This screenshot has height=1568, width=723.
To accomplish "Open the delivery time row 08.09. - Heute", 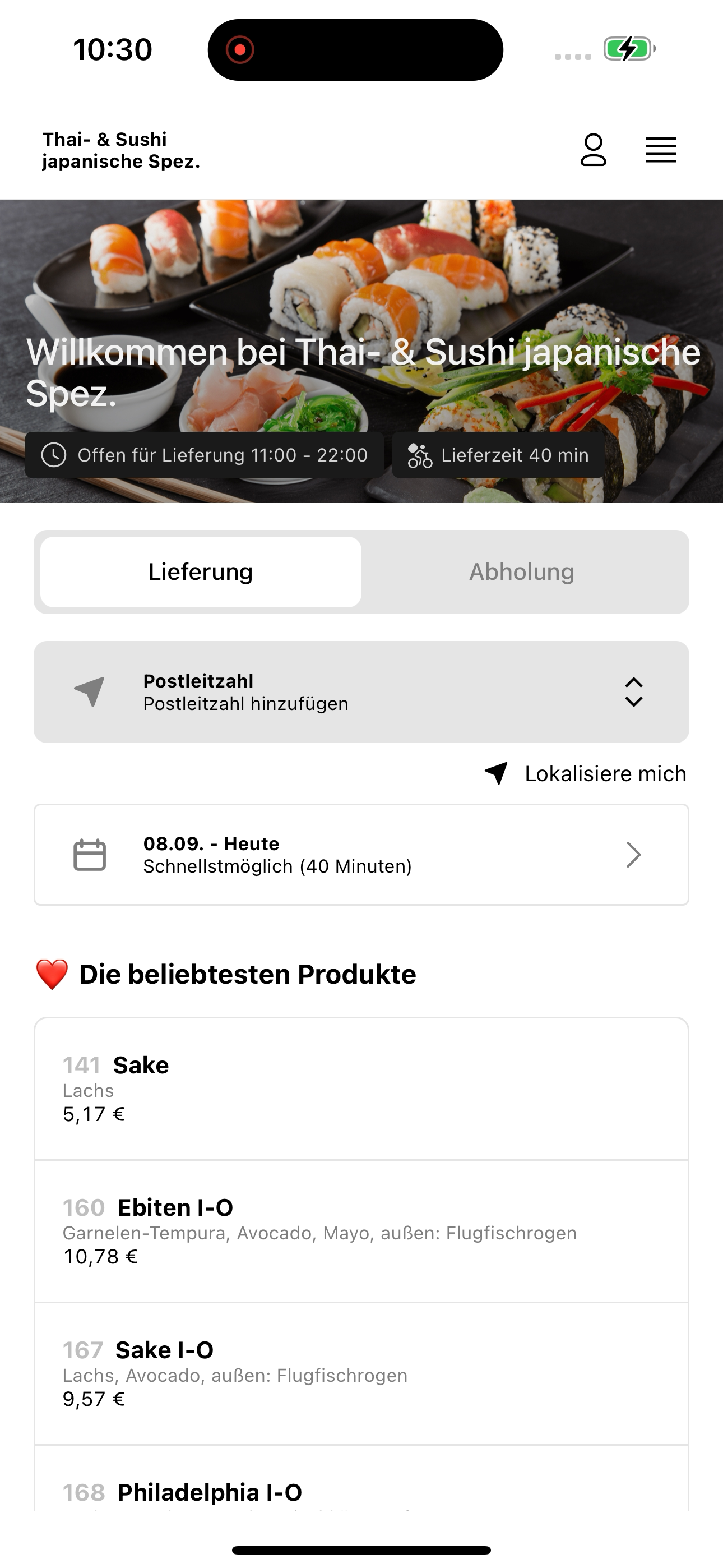I will (x=361, y=855).
